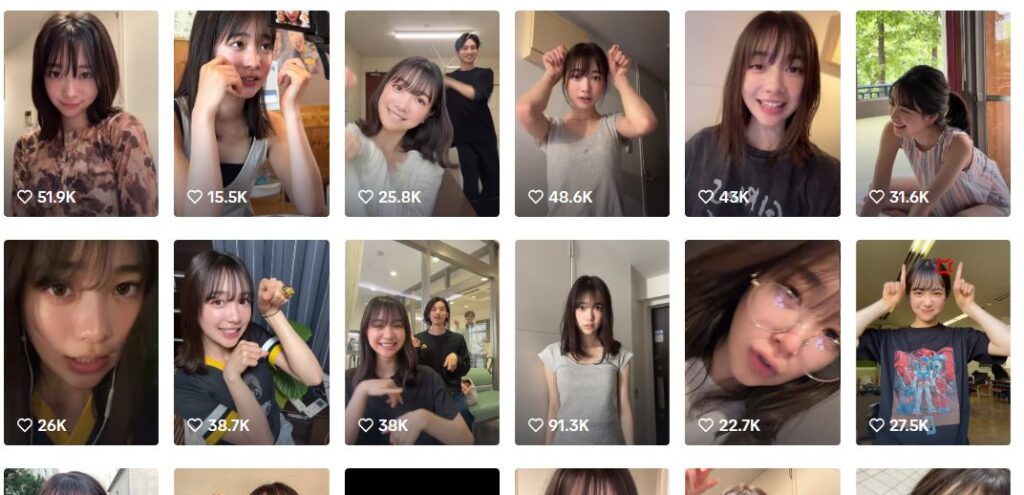The image size is (1024, 495).
Task: Open the video with 15.5K likes
Action: (251, 113)
